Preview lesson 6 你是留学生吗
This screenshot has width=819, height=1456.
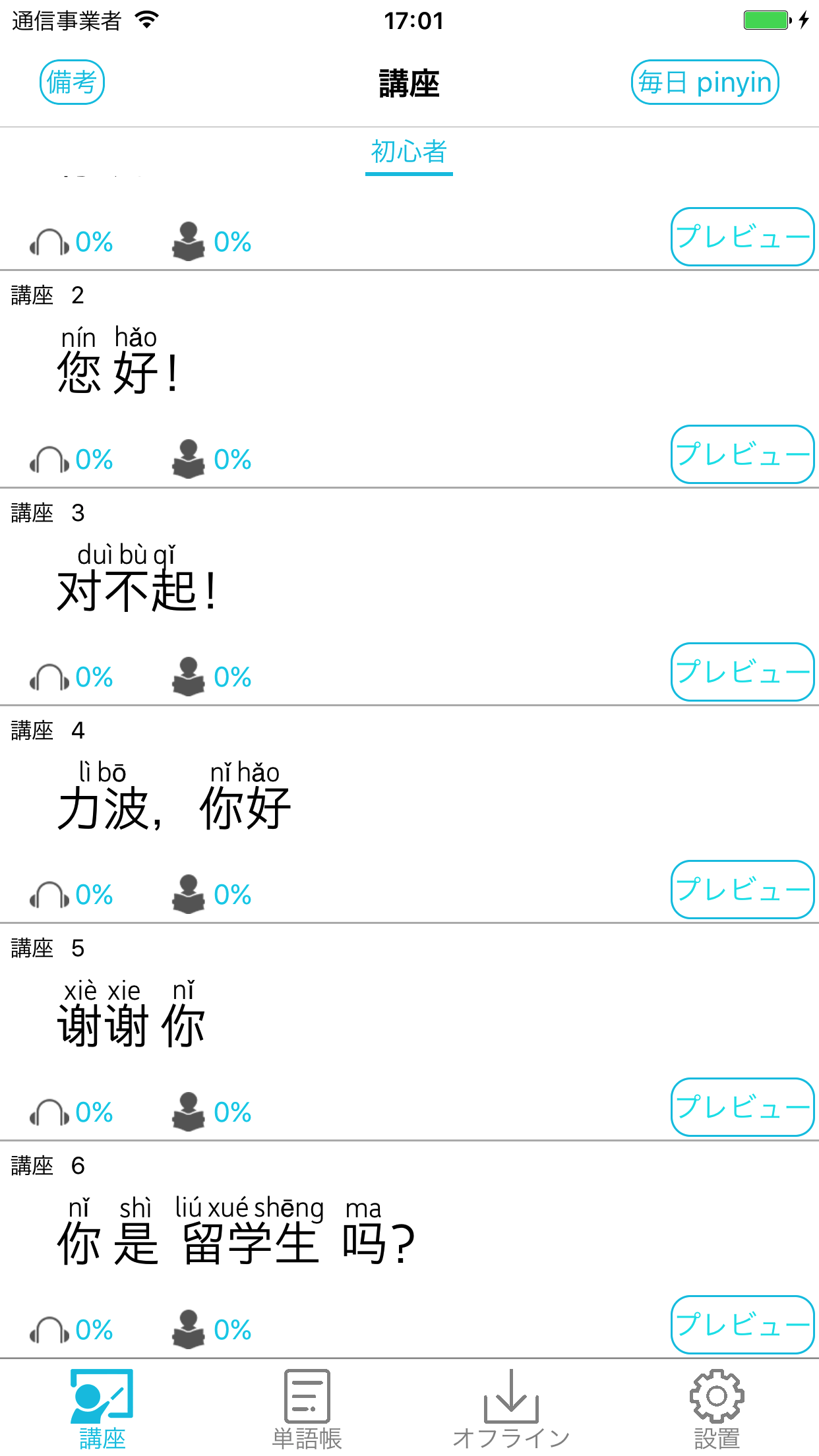(x=743, y=1325)
